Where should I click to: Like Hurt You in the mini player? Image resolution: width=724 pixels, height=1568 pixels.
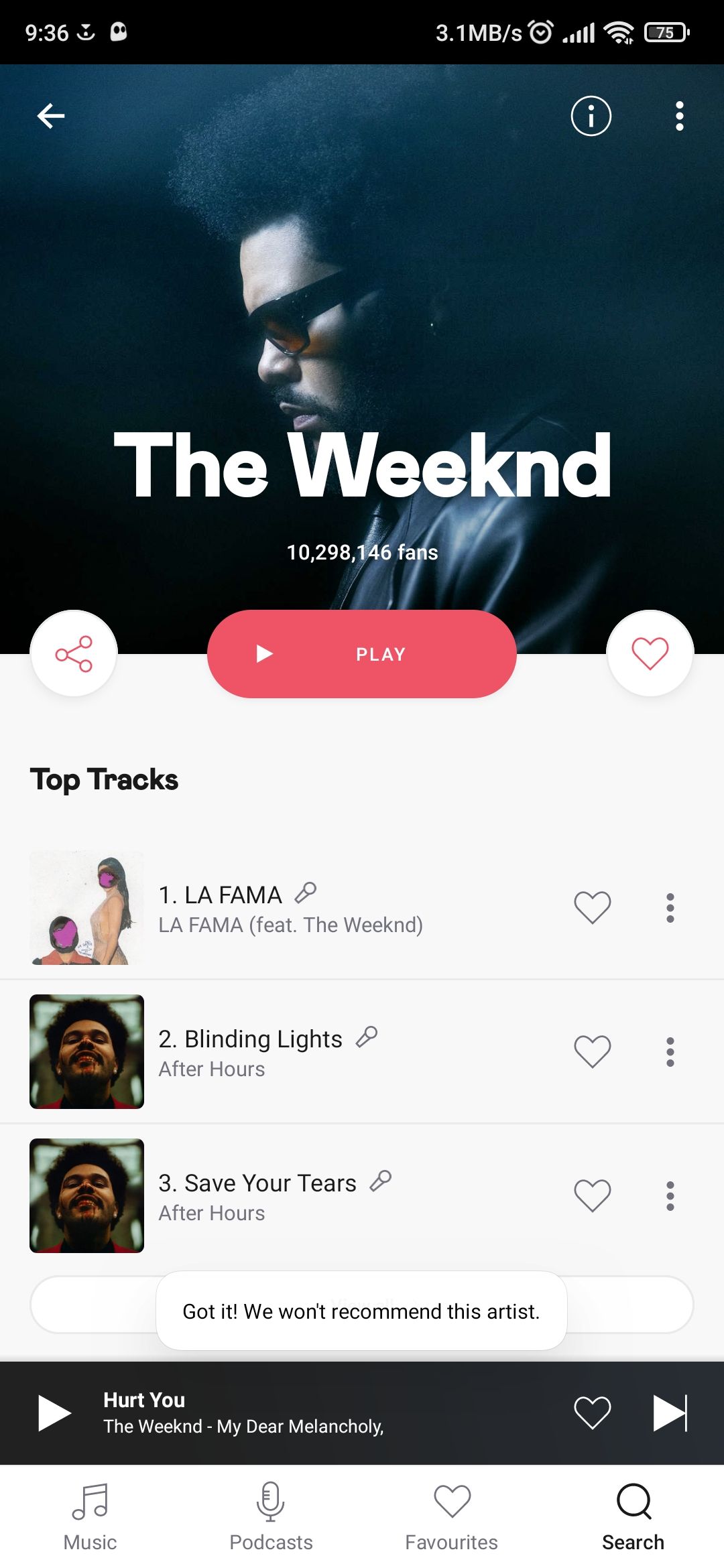(x=593, y=1413)
